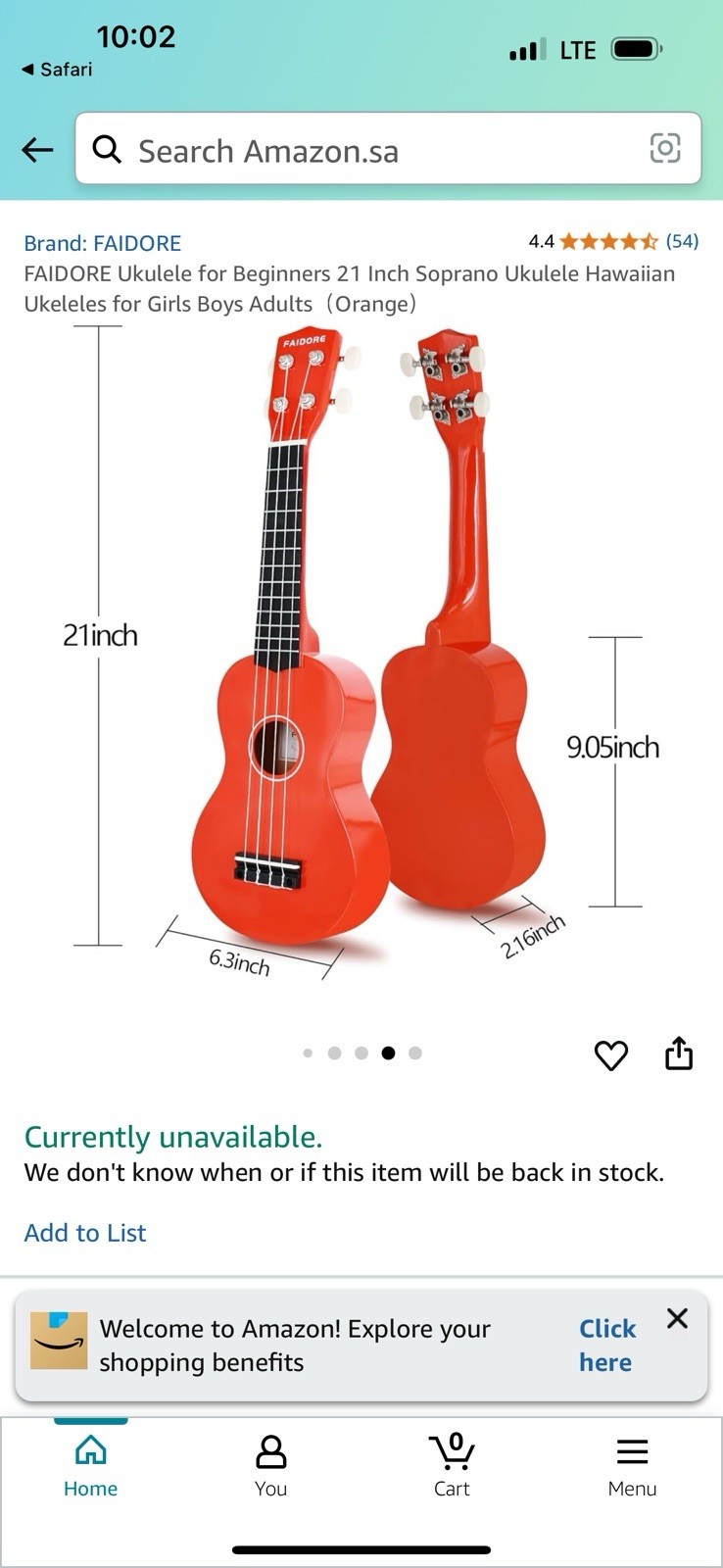Switch to the You tab

tap(270, 1465)
